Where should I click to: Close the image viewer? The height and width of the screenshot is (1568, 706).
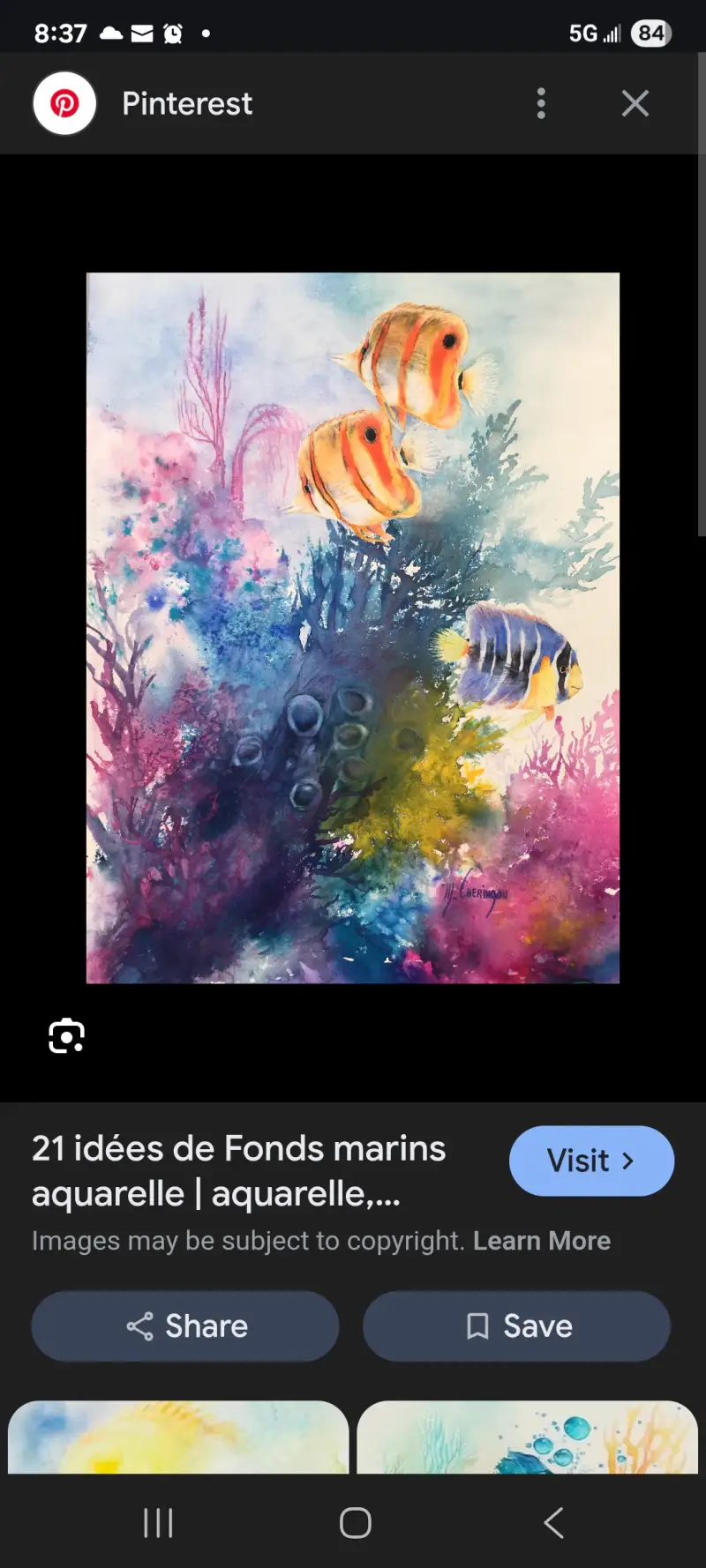click(635, 103)
